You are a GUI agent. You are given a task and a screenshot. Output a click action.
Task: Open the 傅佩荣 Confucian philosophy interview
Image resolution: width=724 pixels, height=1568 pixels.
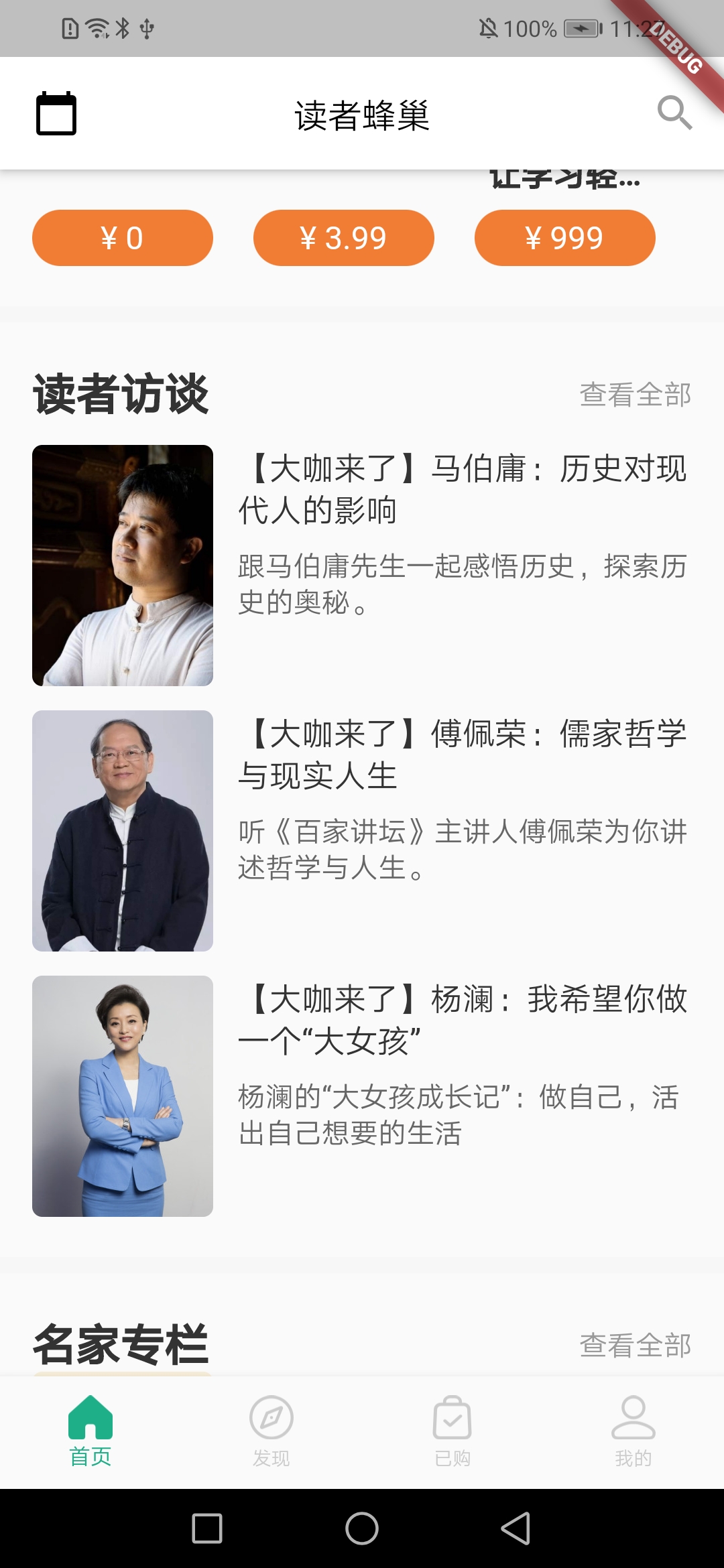tap(362, 831)
